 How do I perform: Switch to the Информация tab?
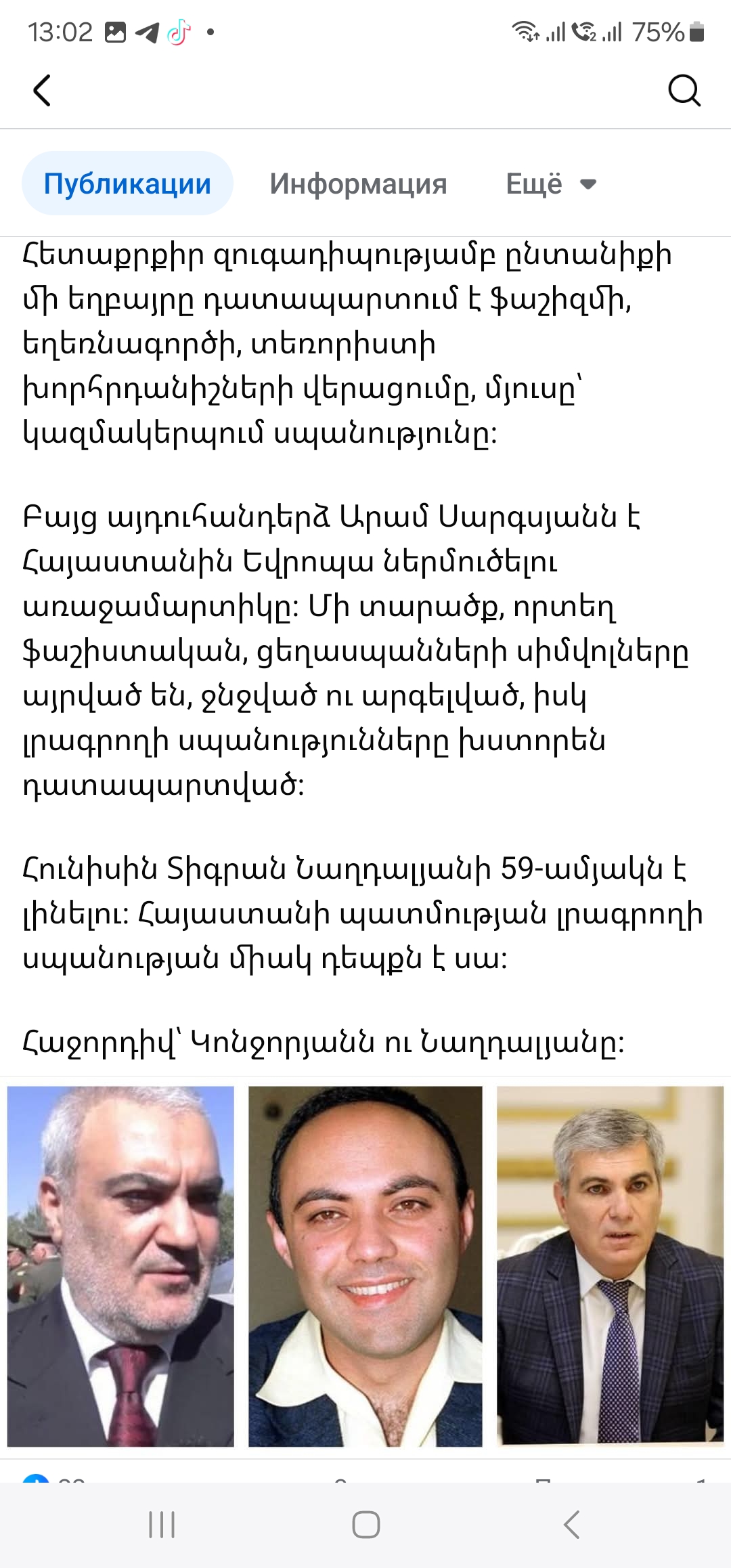[358, 183]
